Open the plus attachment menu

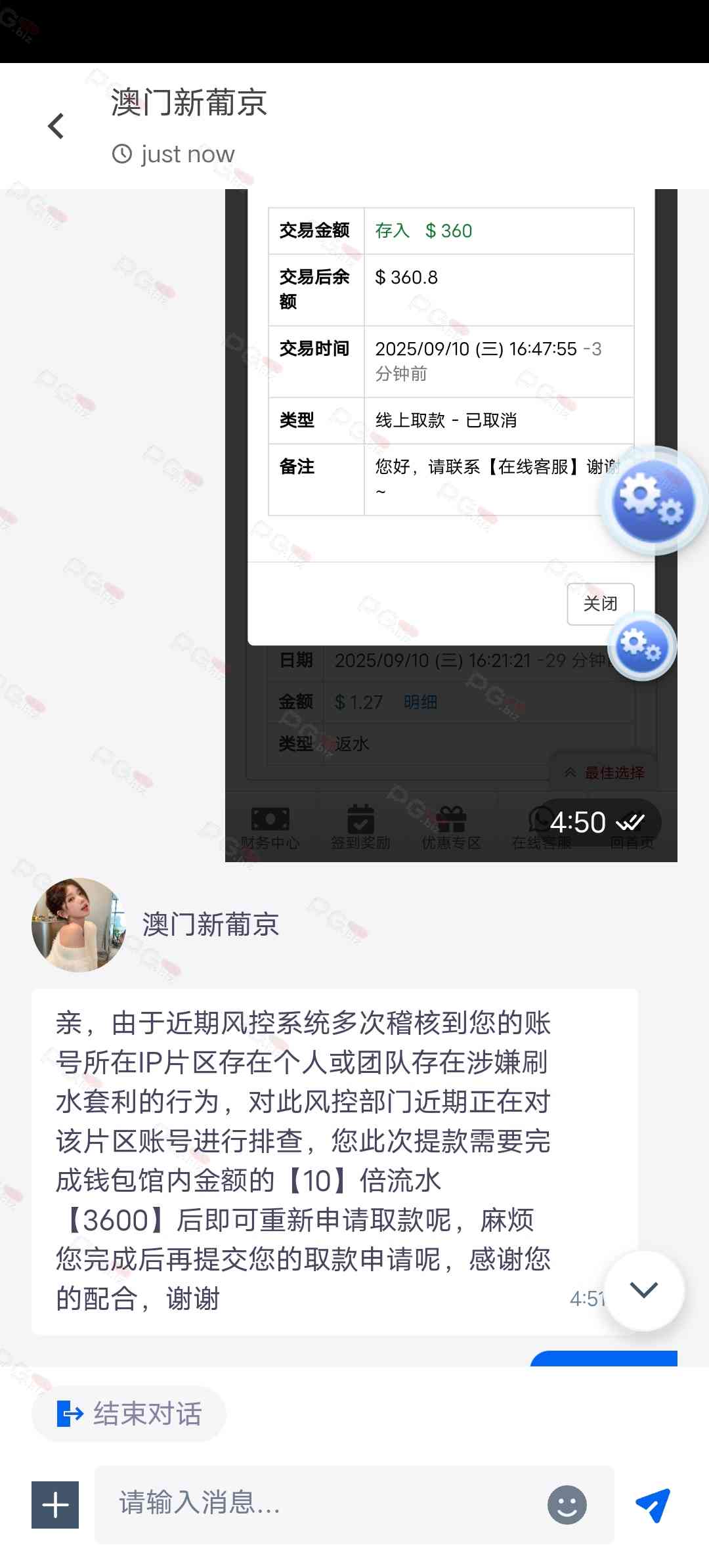(x=55, y=1504)
